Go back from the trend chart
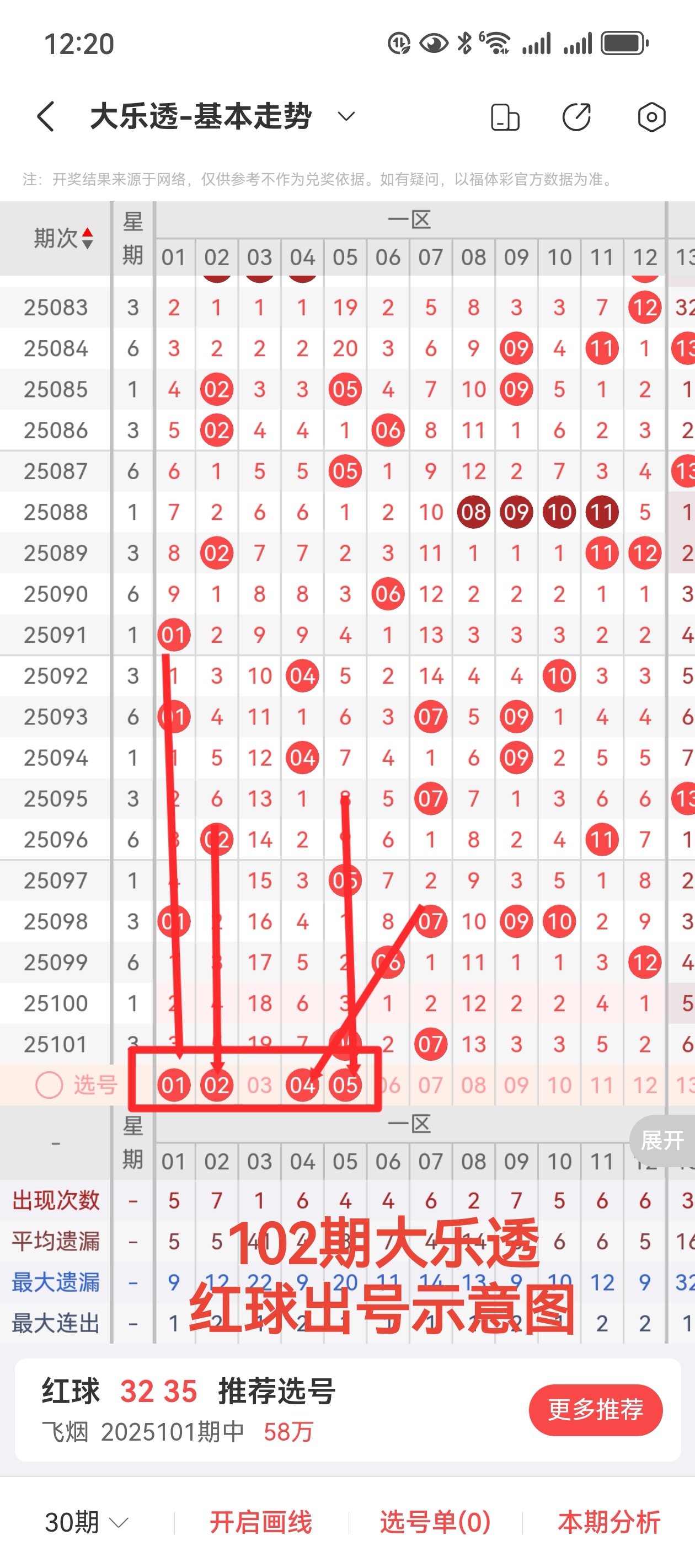This screenshot has height=1568, width=695. [x=46, y=116]
